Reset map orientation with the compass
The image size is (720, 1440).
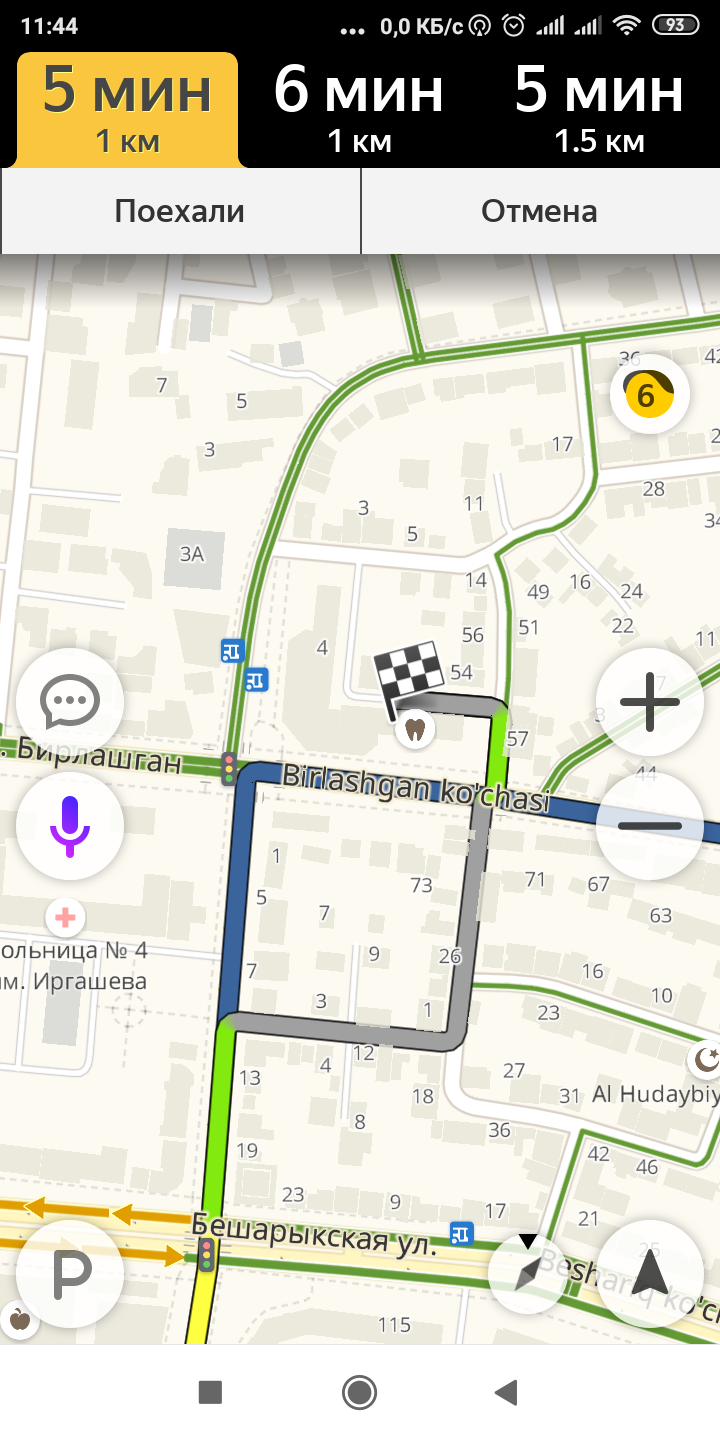[x=527, y=1273]
